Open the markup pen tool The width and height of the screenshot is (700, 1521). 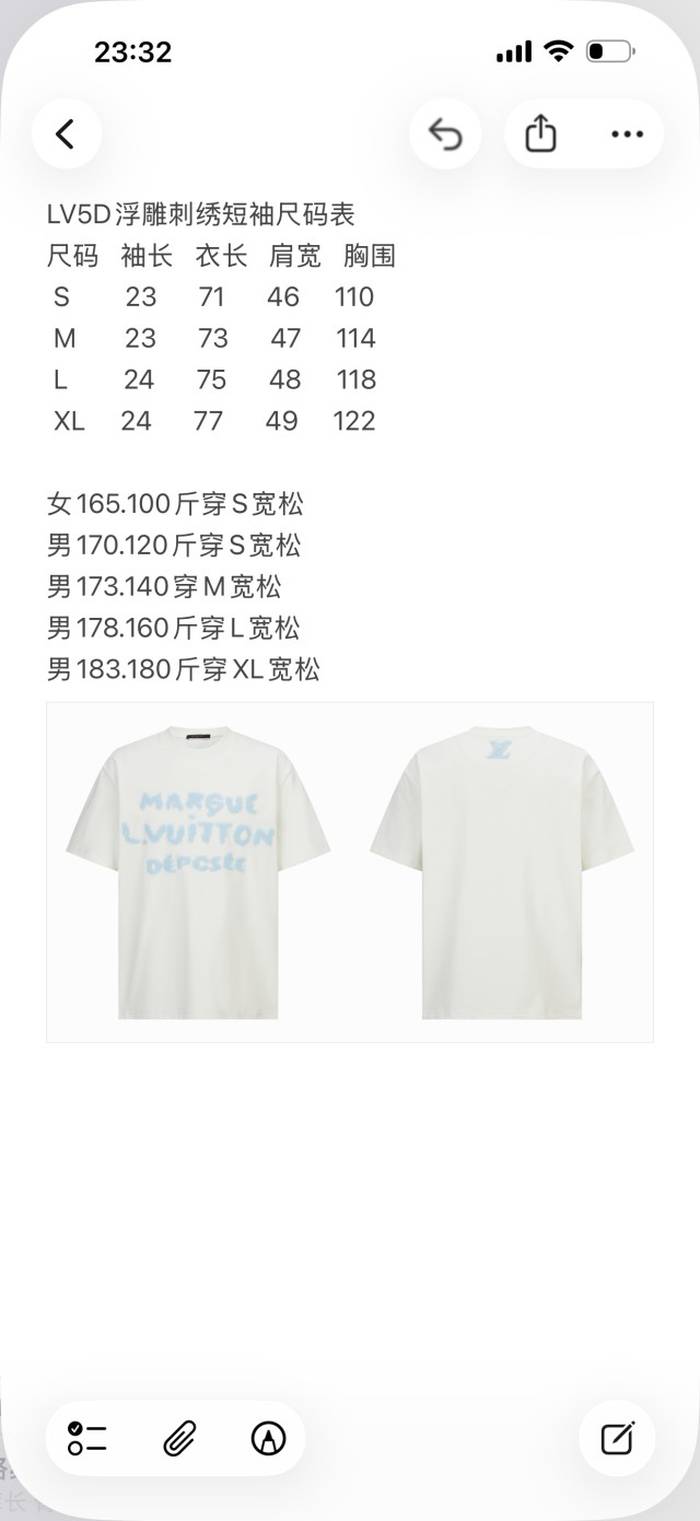point(268,1438)
